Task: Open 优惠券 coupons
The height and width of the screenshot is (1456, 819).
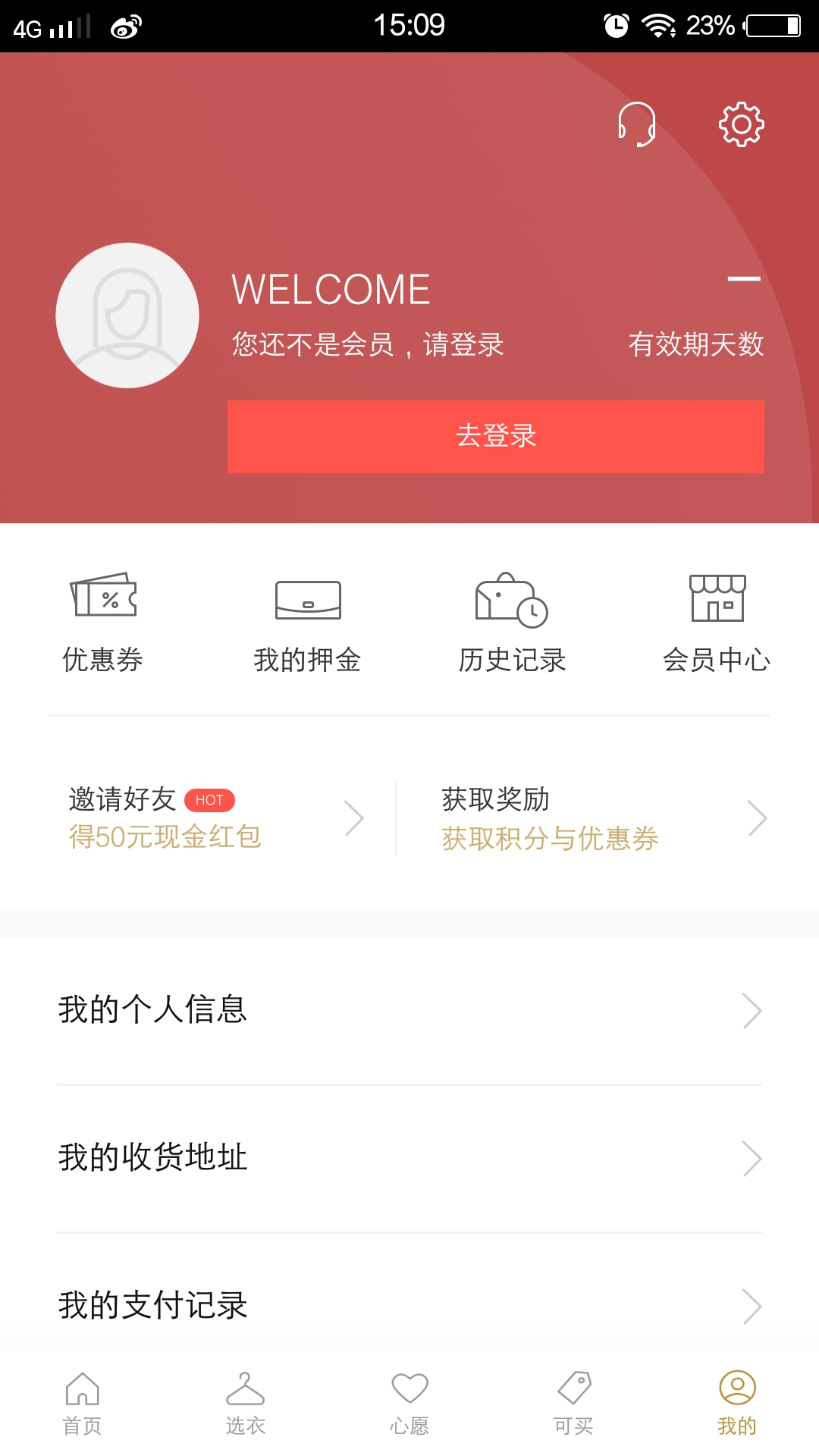Action: coord(103,623)
